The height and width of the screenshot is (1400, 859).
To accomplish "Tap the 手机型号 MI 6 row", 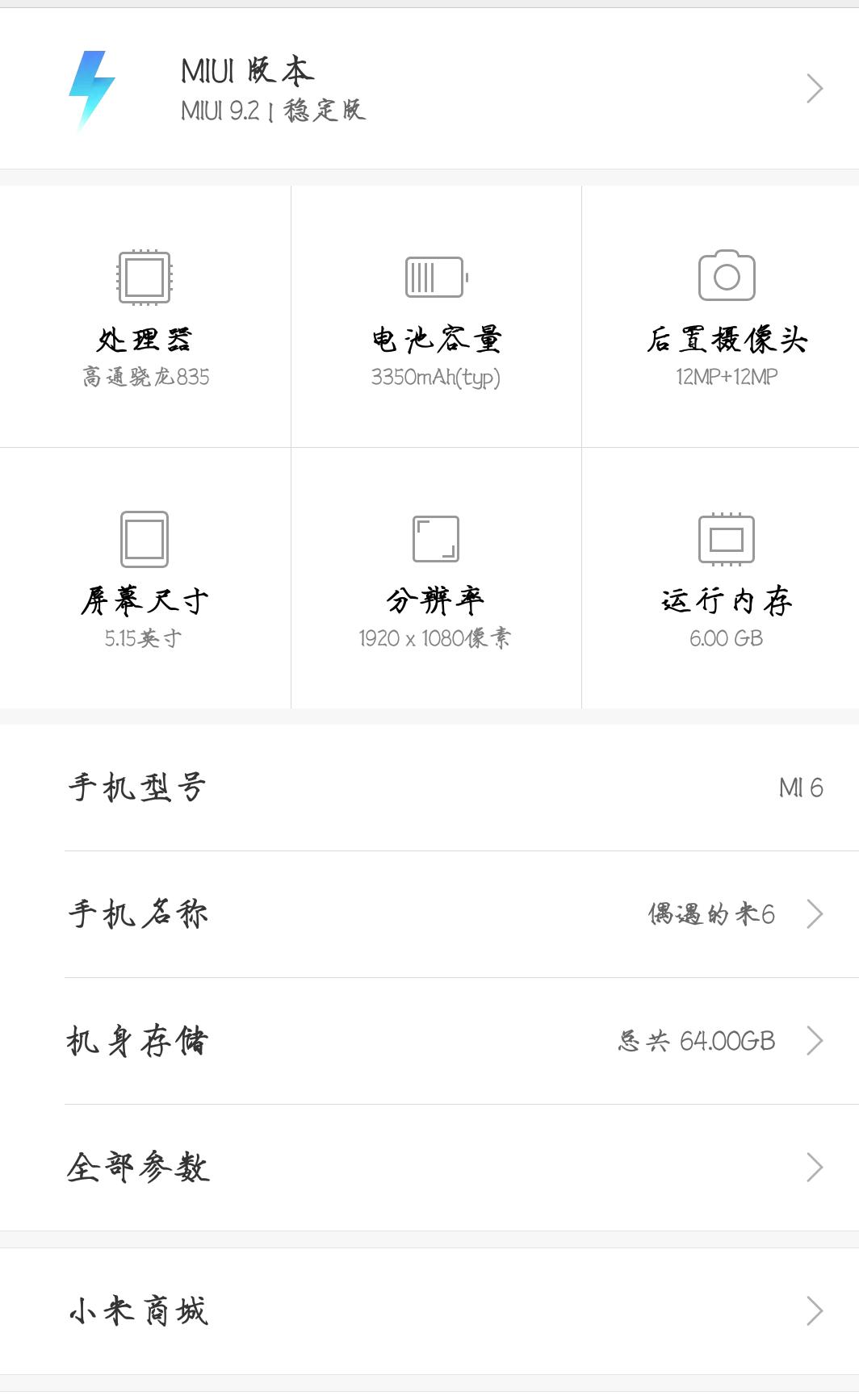I will pos(429,787).
